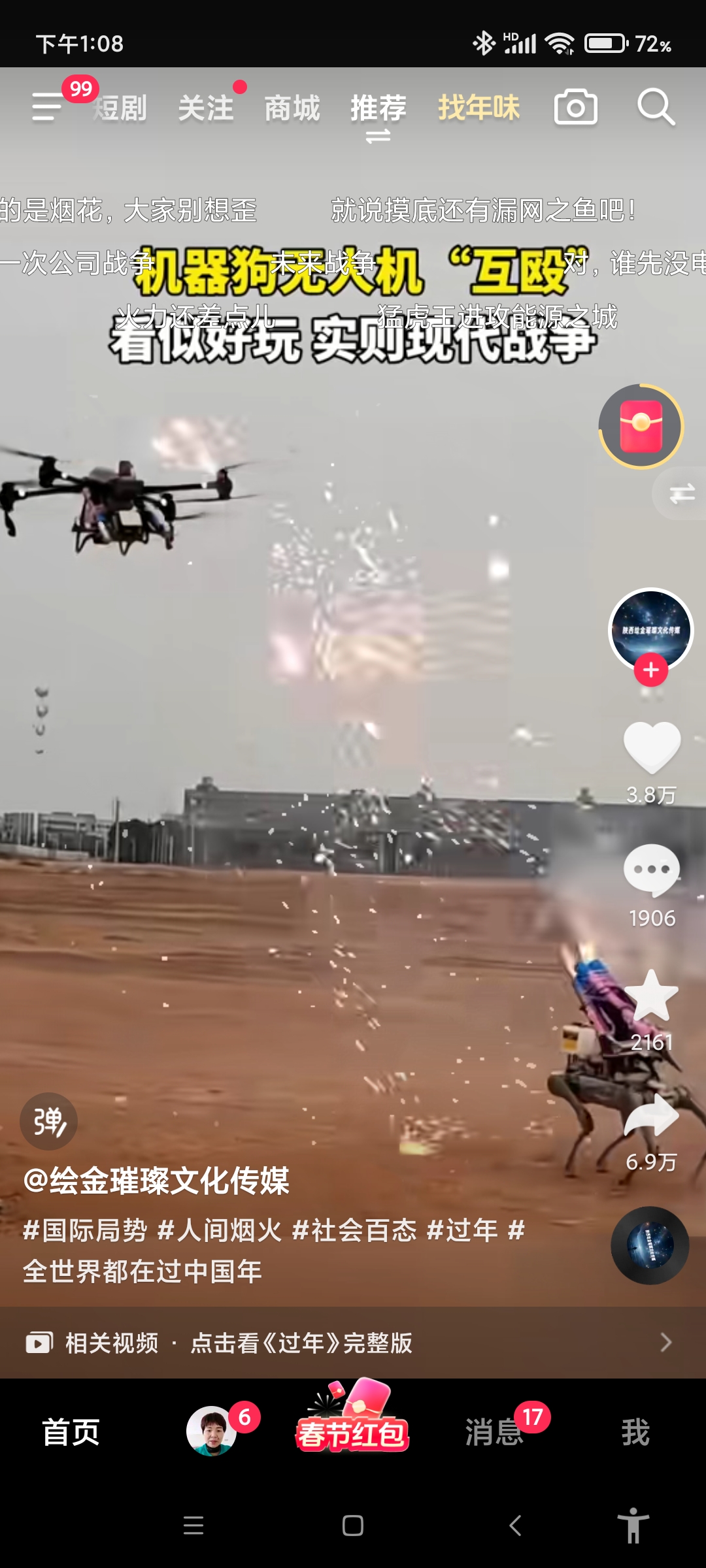Toggle the 弹 danmaku button
Image resolution: width=706 pixels, height=1568 pixels.
click(x=49, y=1121)
